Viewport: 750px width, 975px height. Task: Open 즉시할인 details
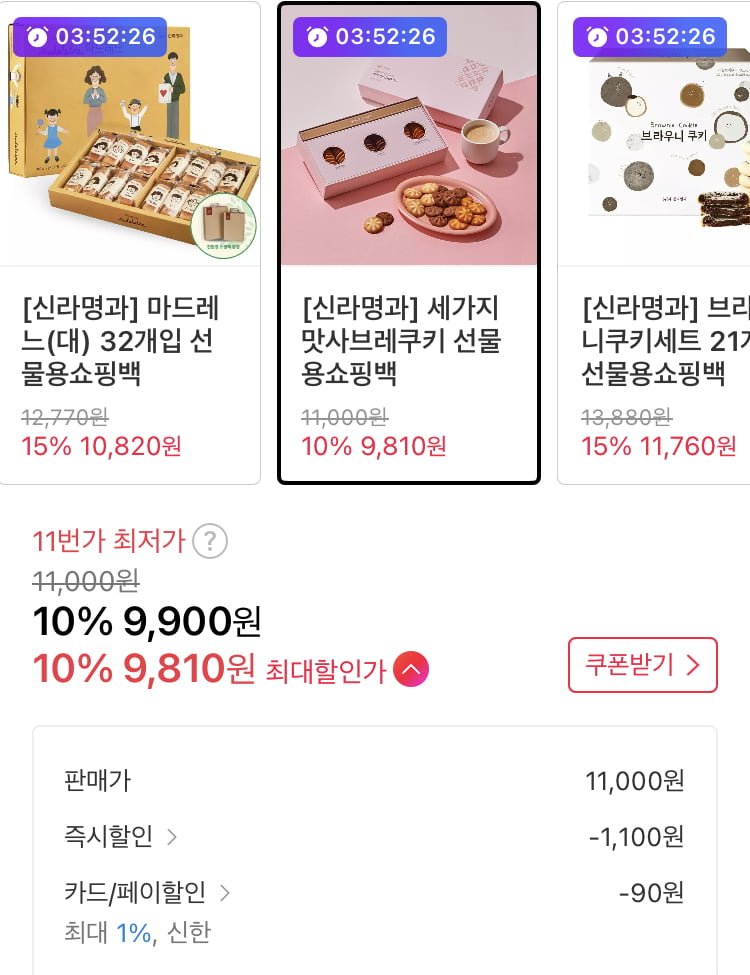pos(121,836)
